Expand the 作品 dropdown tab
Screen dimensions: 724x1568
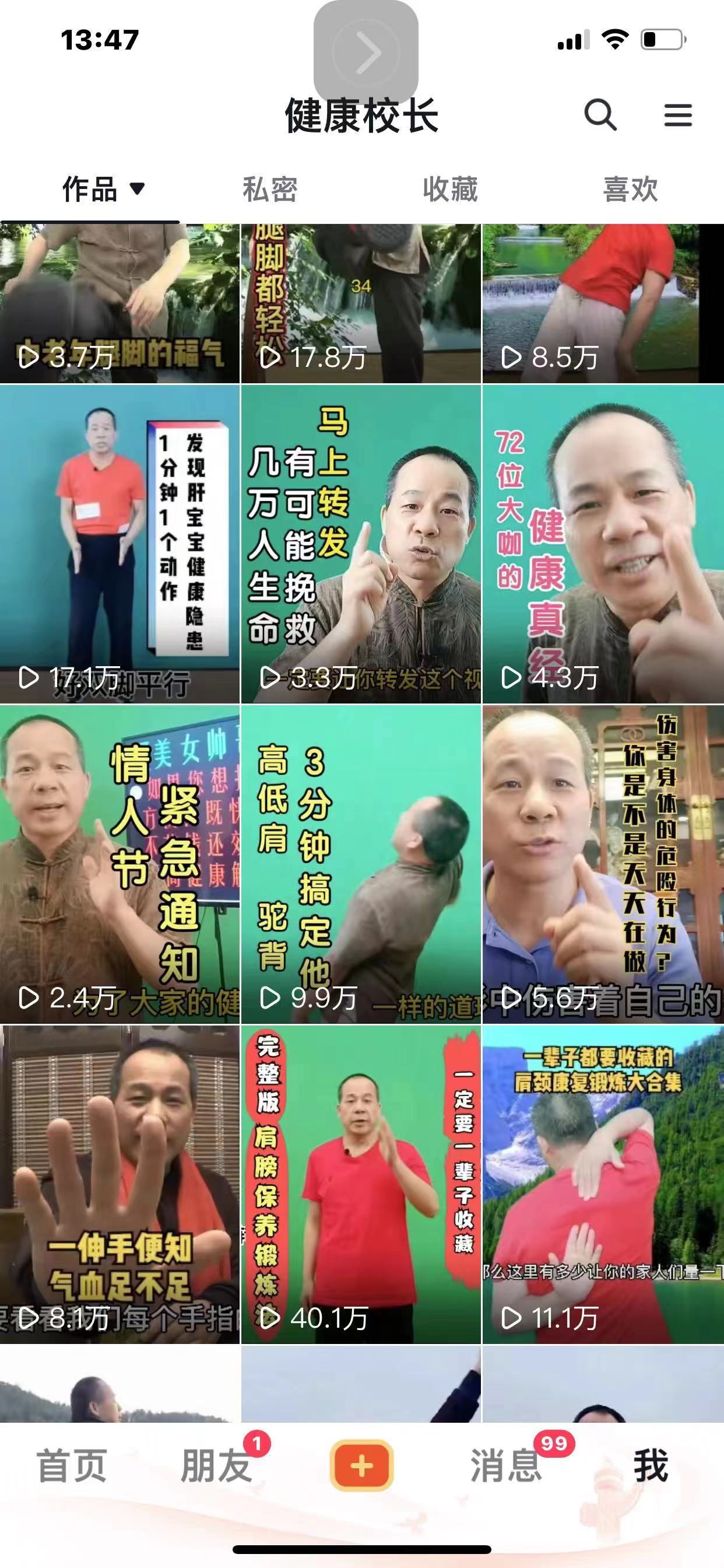pyautogui.click(x=103, y=190)
